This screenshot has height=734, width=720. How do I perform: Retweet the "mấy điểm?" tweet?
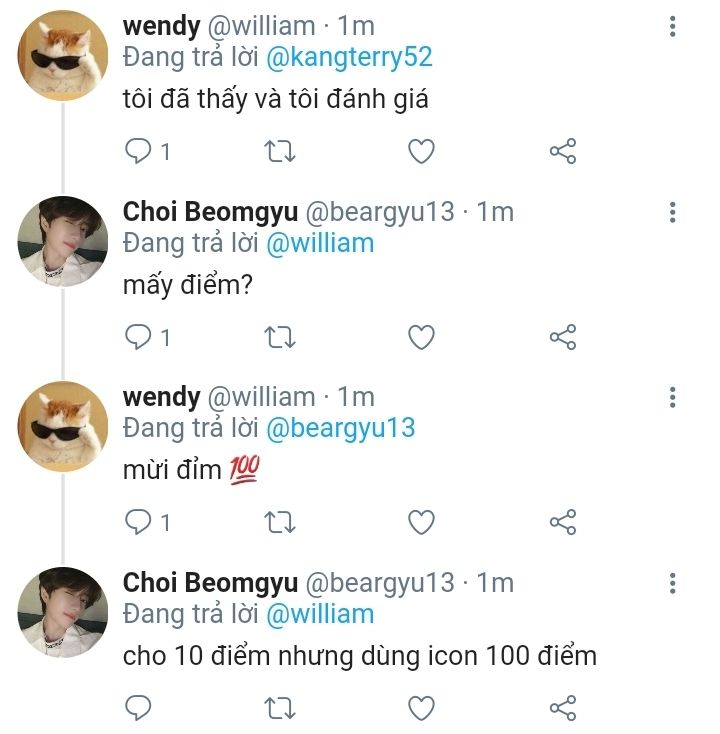point(280,337)
